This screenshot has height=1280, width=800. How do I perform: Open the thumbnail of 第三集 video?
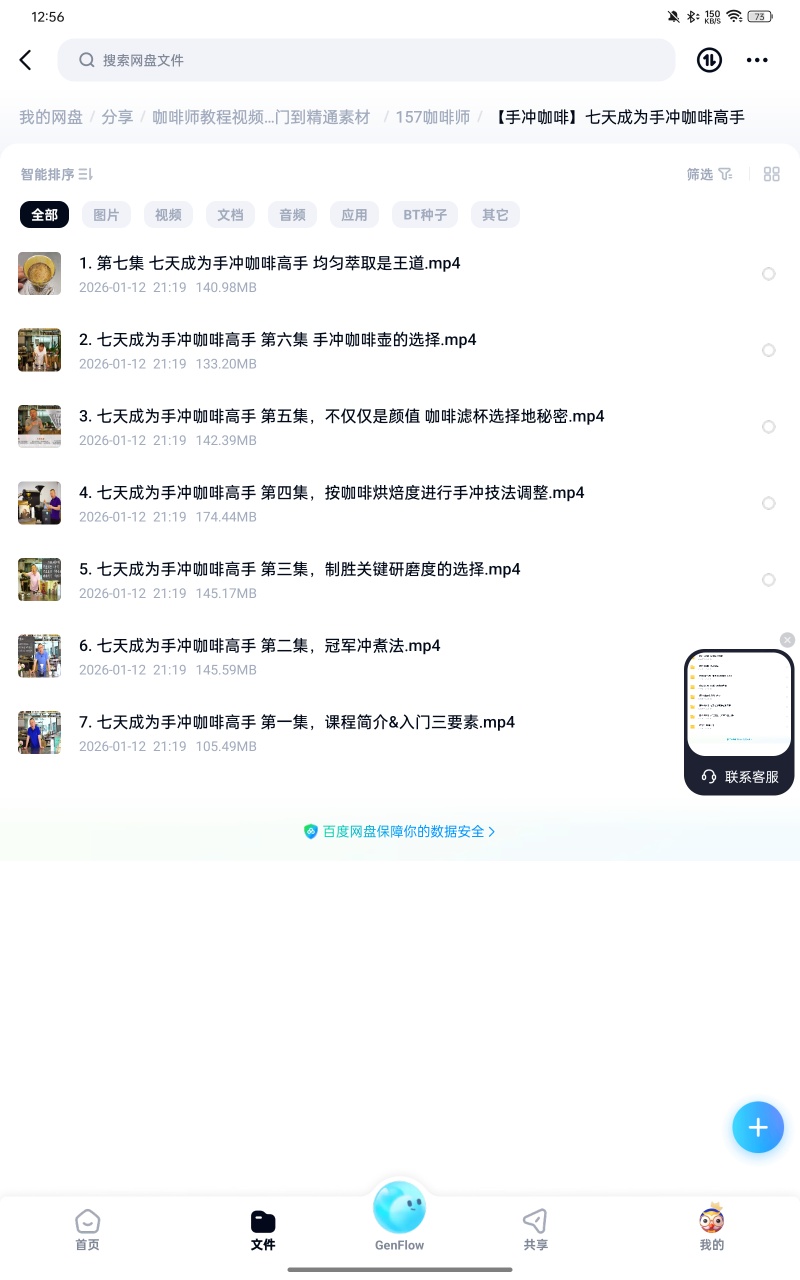pos(39,579)
